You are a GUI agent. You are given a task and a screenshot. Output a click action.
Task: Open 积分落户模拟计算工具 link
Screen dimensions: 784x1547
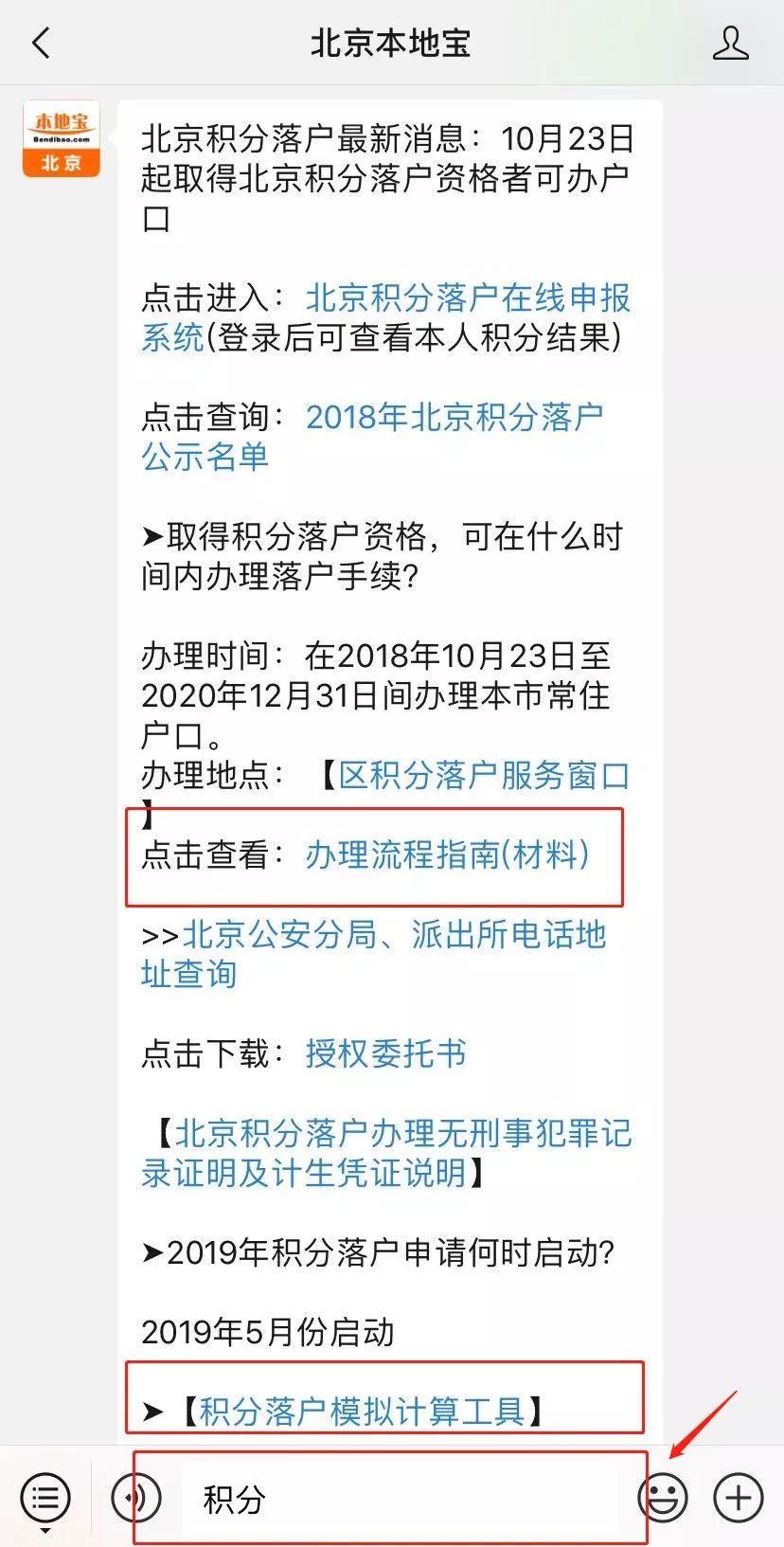[362, 1412]
